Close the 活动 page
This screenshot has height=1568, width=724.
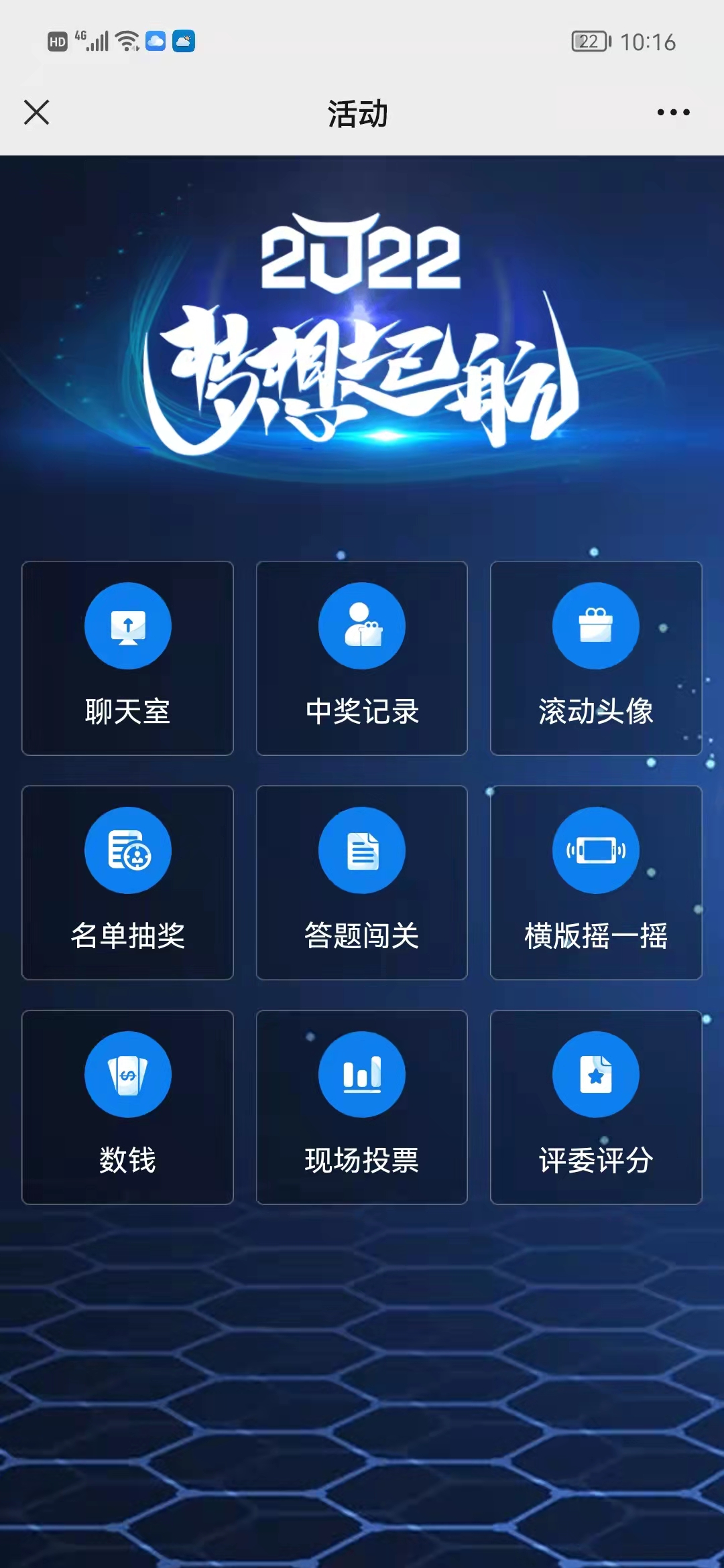click(x=36, y=113)
